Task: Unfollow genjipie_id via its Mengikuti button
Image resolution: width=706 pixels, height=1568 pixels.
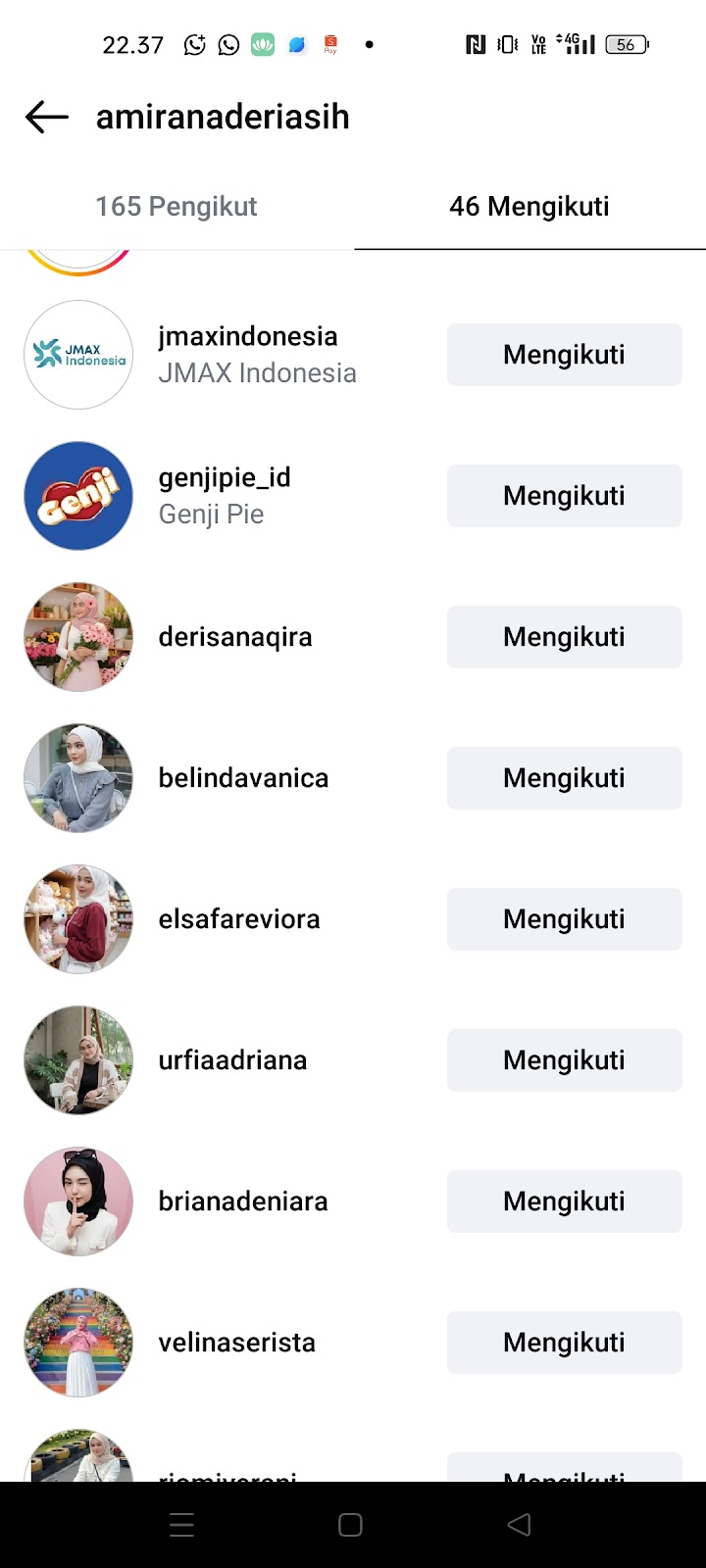Action: click(564, 496)
